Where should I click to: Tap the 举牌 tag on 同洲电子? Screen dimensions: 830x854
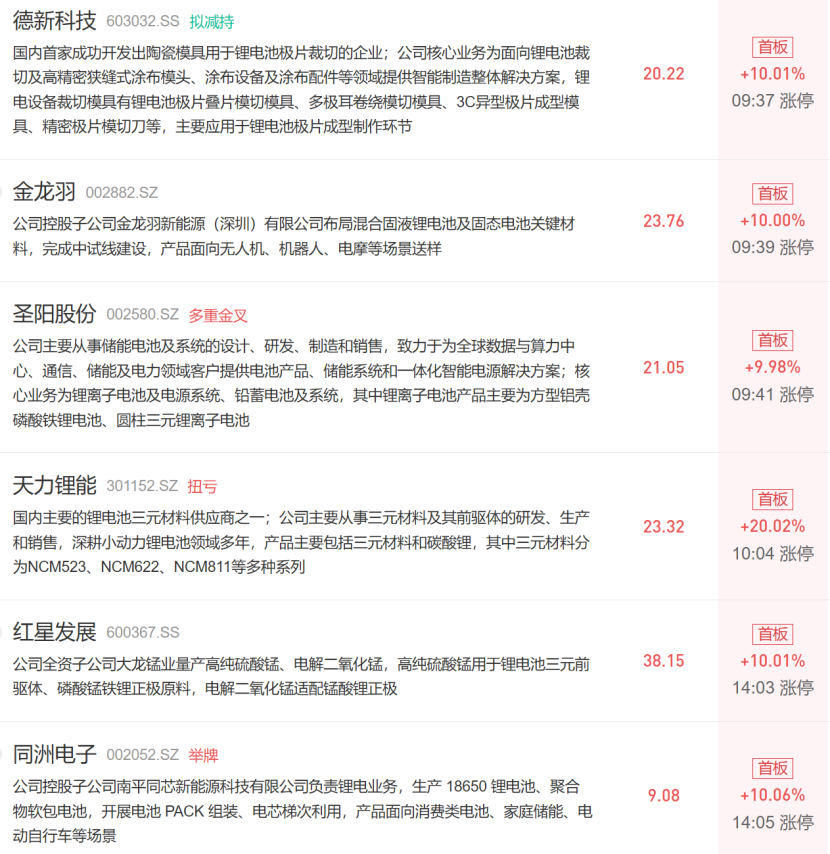(203, 755)
